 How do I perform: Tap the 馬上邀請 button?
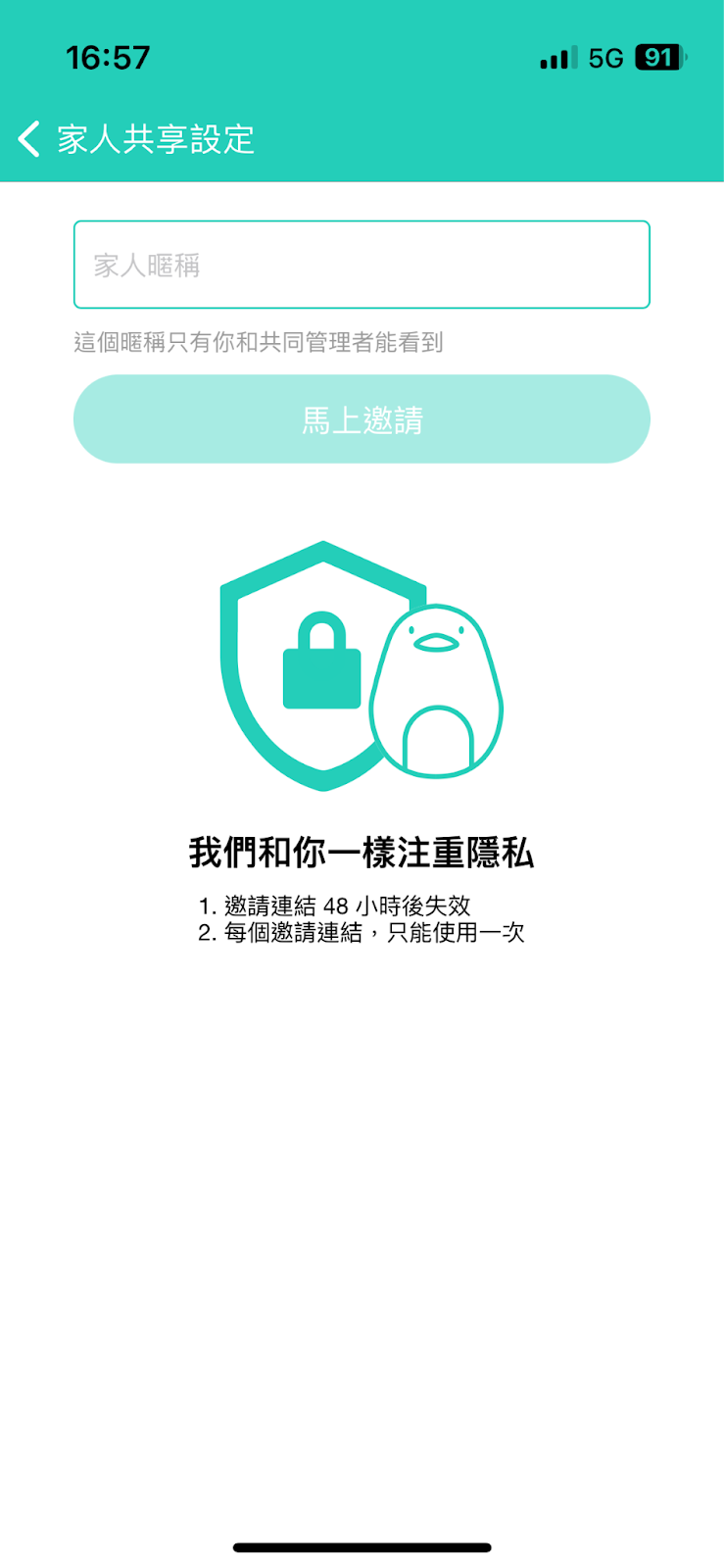(x=362, y=419)
